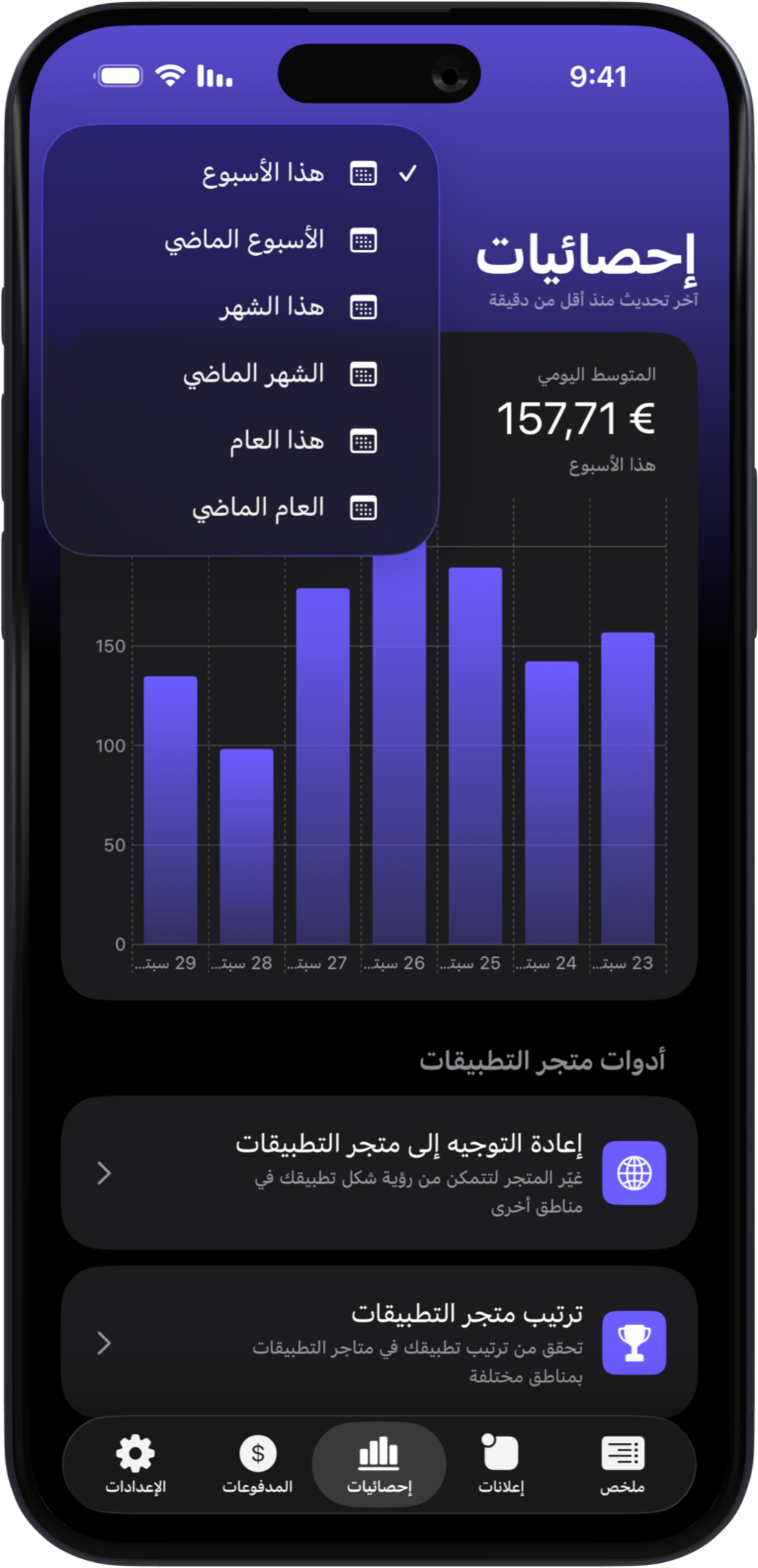Open إعادة التوجيه إلى متجر التطبيقات
This screenshot has height=1568, width=758.
pos(379,1173)
